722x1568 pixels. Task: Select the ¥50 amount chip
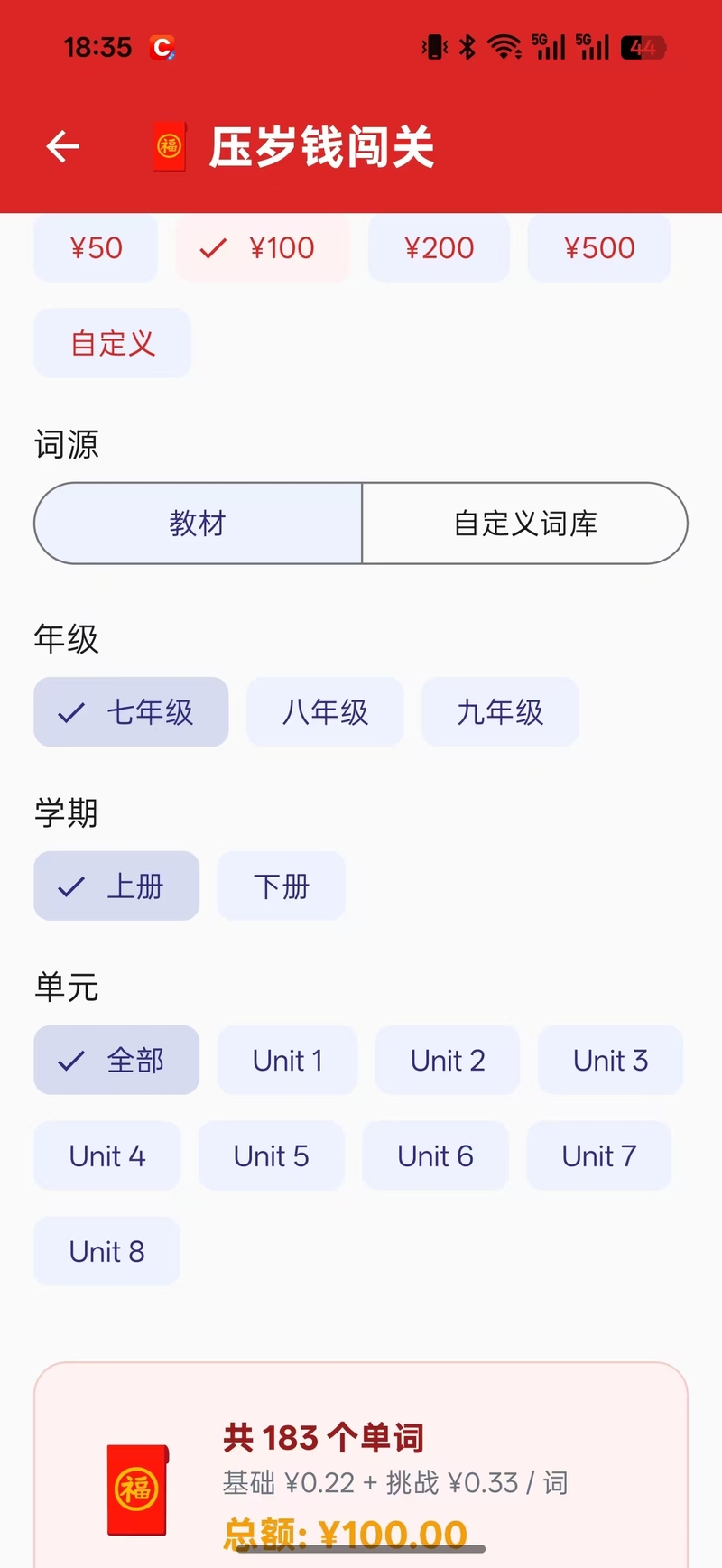point(96,248)
